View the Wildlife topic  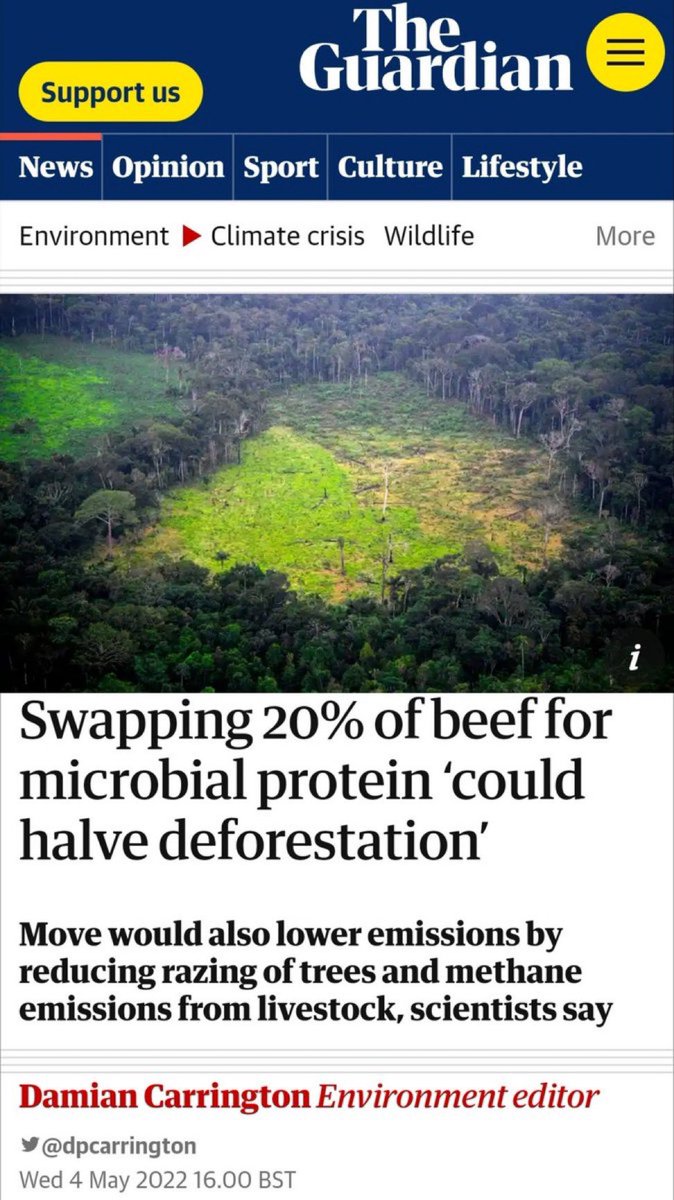tap(429, 236)
